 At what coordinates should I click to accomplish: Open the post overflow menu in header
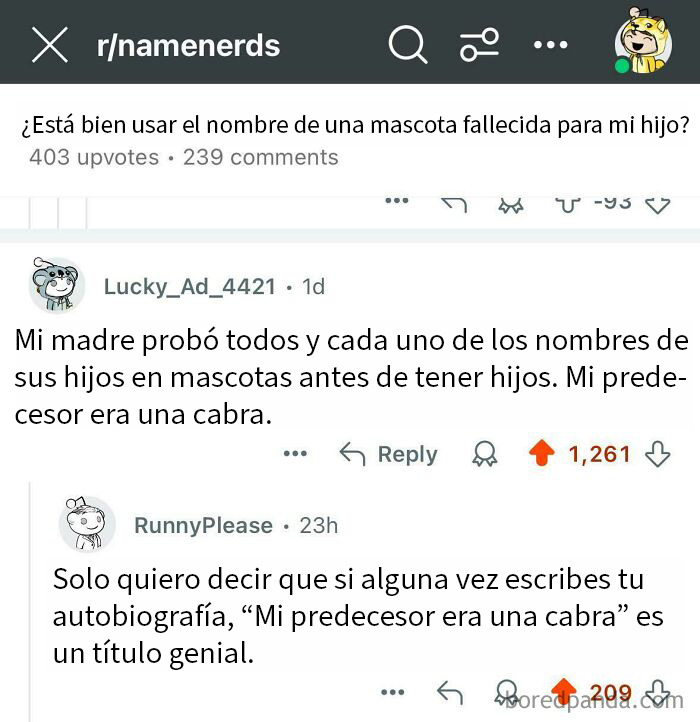coord(550,45)
